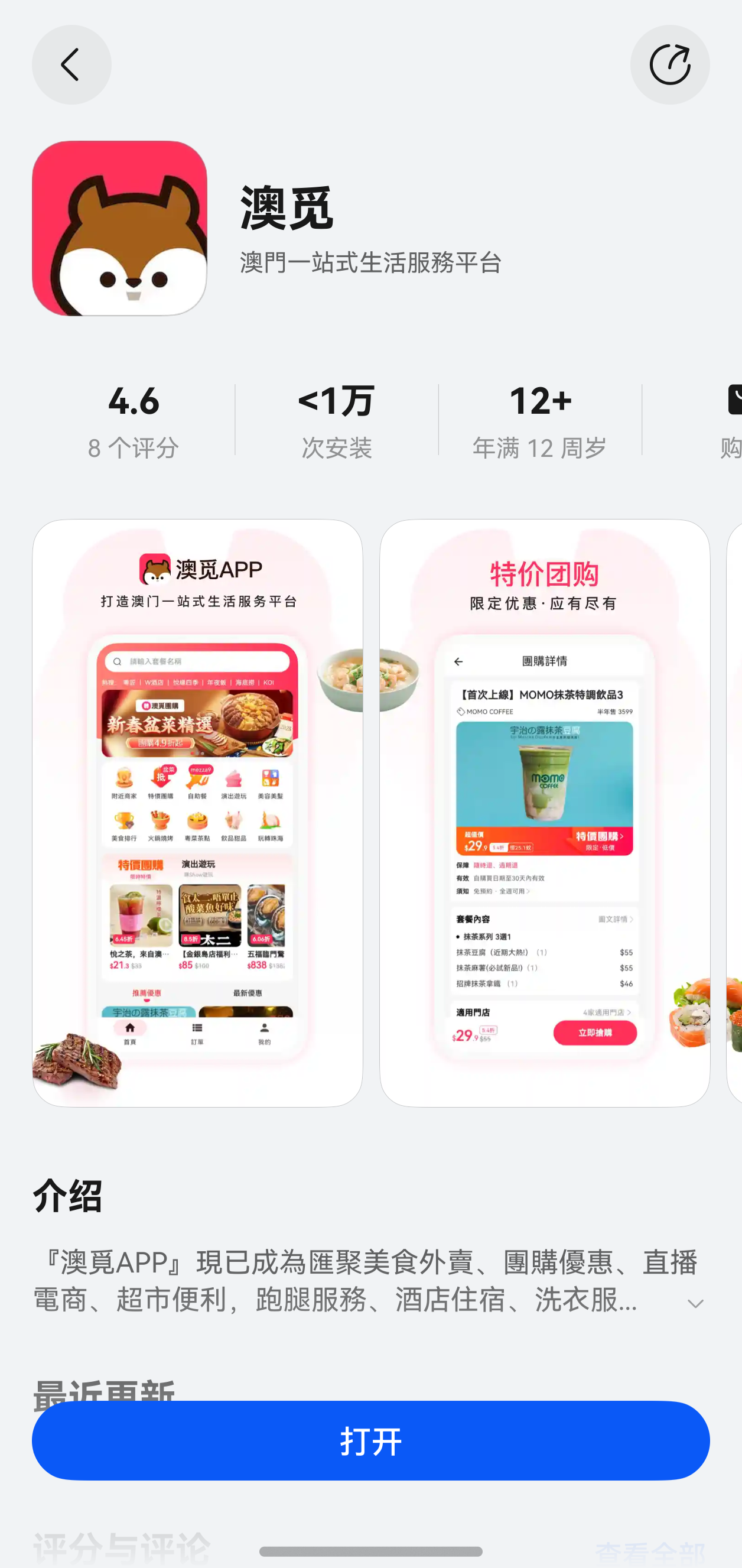View the 特价团购 screenshot
742x1568 pixels.
coord(544,812)
